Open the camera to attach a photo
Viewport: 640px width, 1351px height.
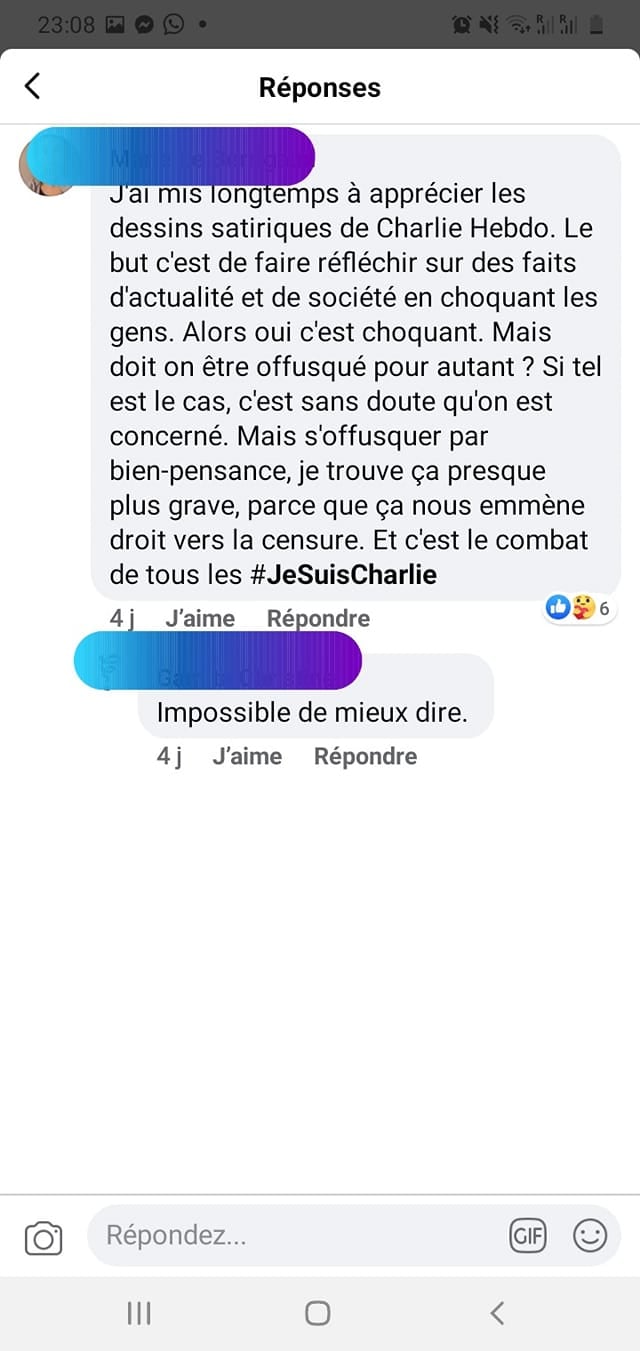click(x=43, y=1238)
